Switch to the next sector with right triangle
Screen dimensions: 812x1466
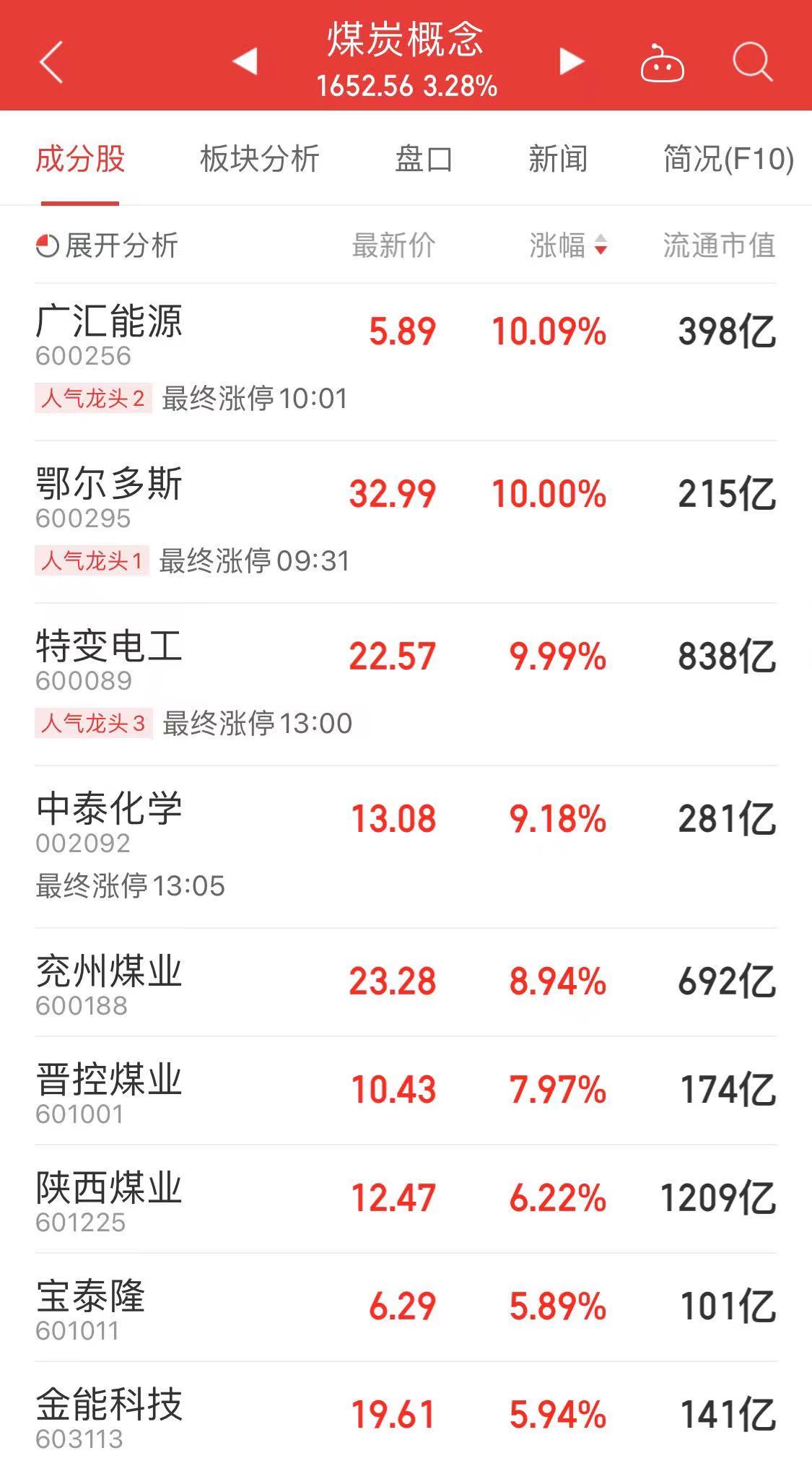coord(572,61)
